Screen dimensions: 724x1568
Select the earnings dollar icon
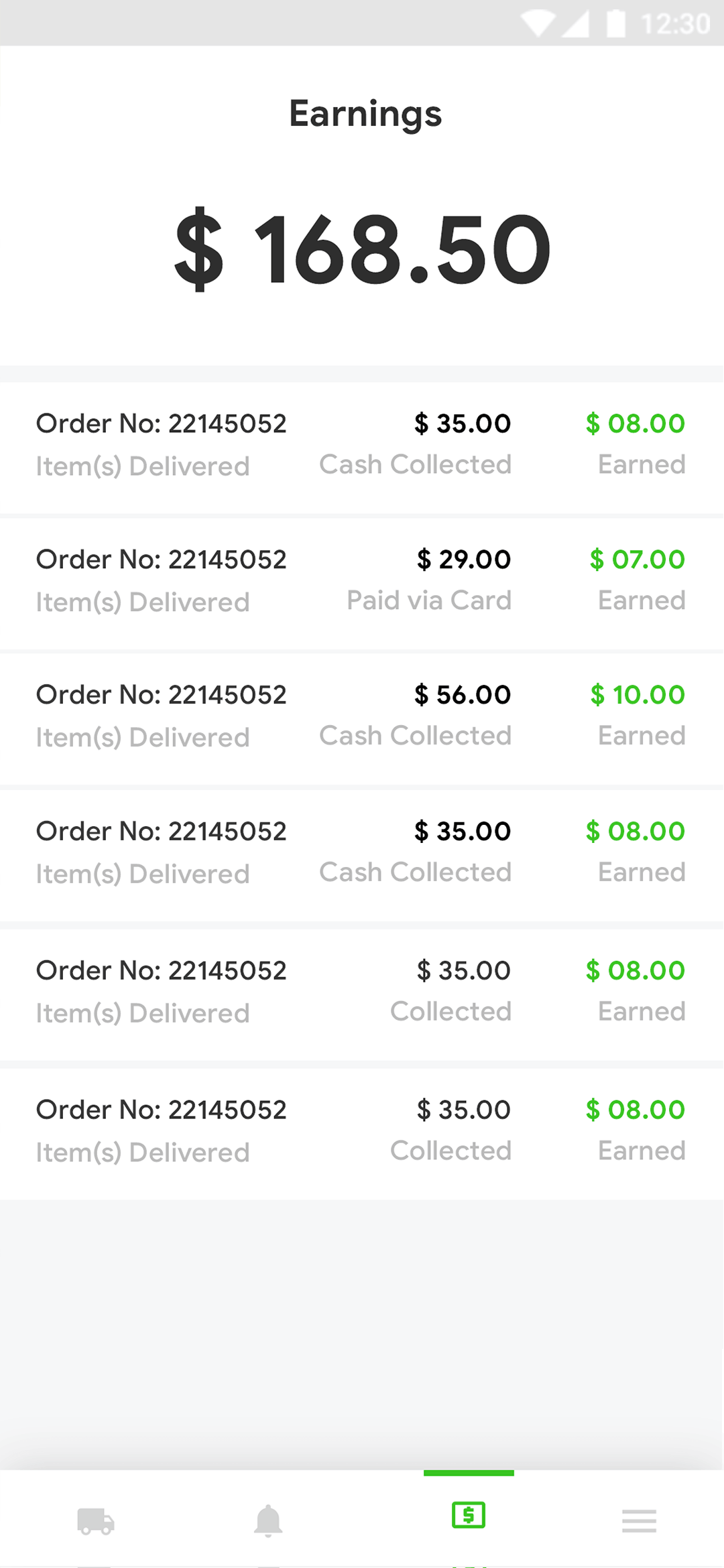point(469,1520)
